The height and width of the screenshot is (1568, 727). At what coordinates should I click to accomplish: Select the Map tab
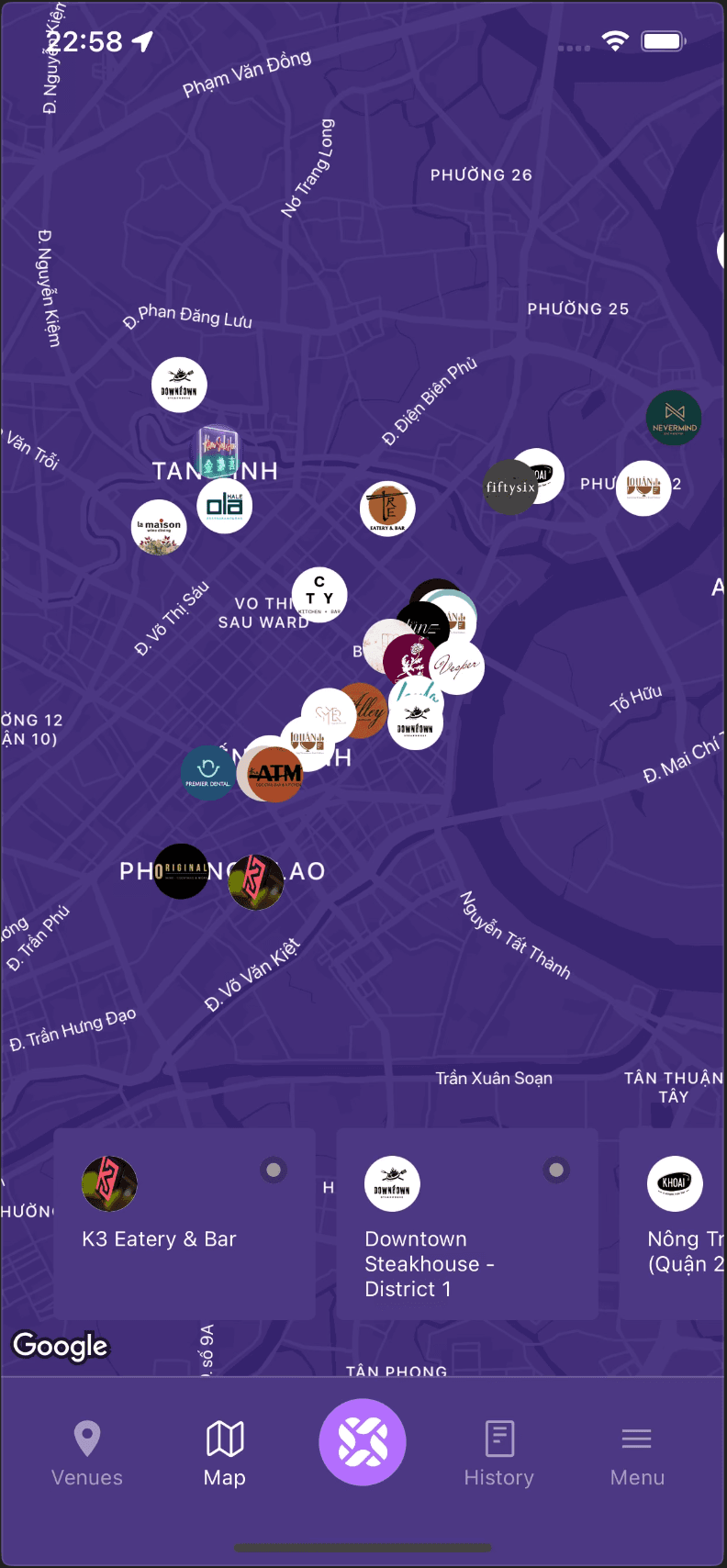(225, 1453)
